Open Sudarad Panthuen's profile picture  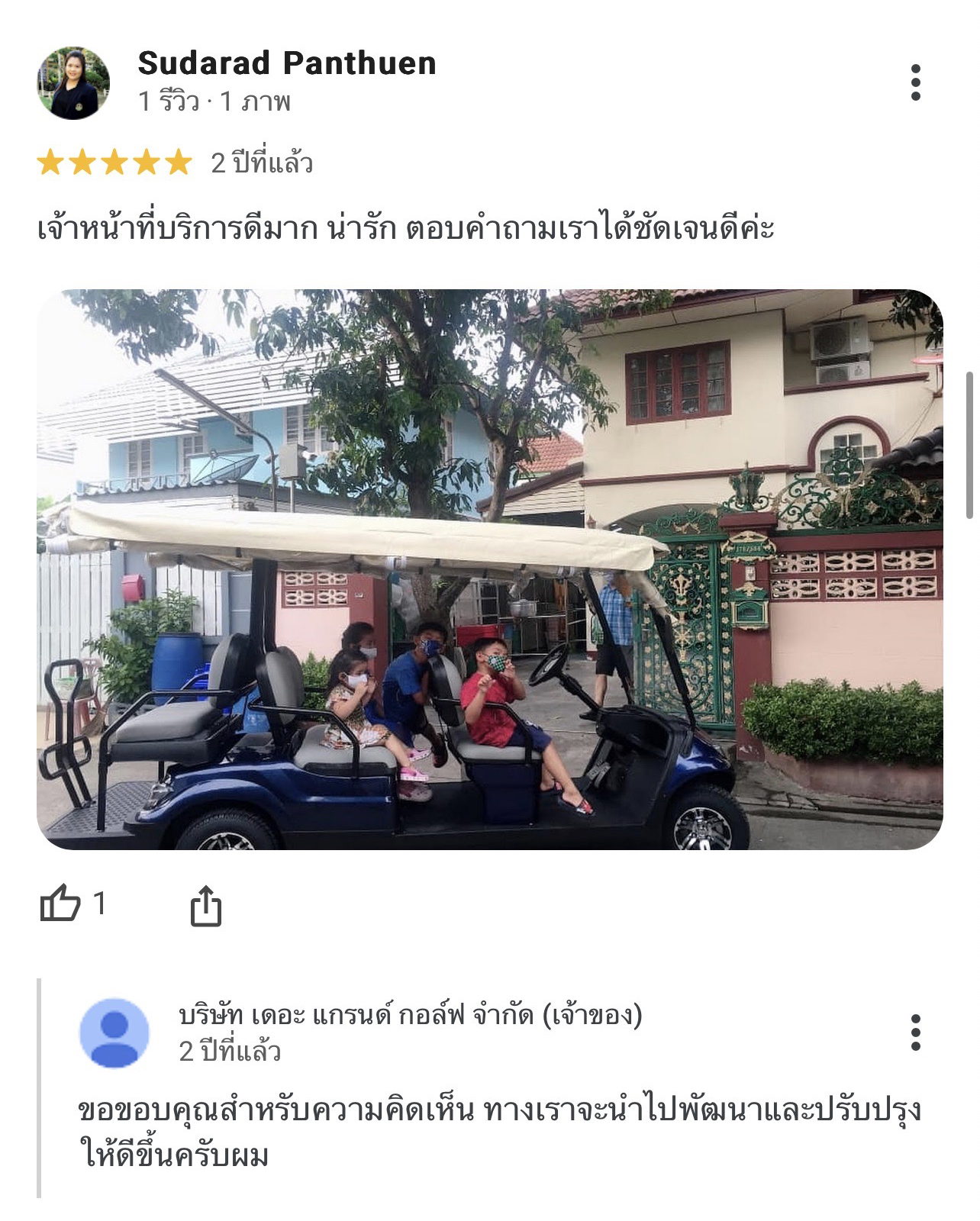[x=73, y=83]
